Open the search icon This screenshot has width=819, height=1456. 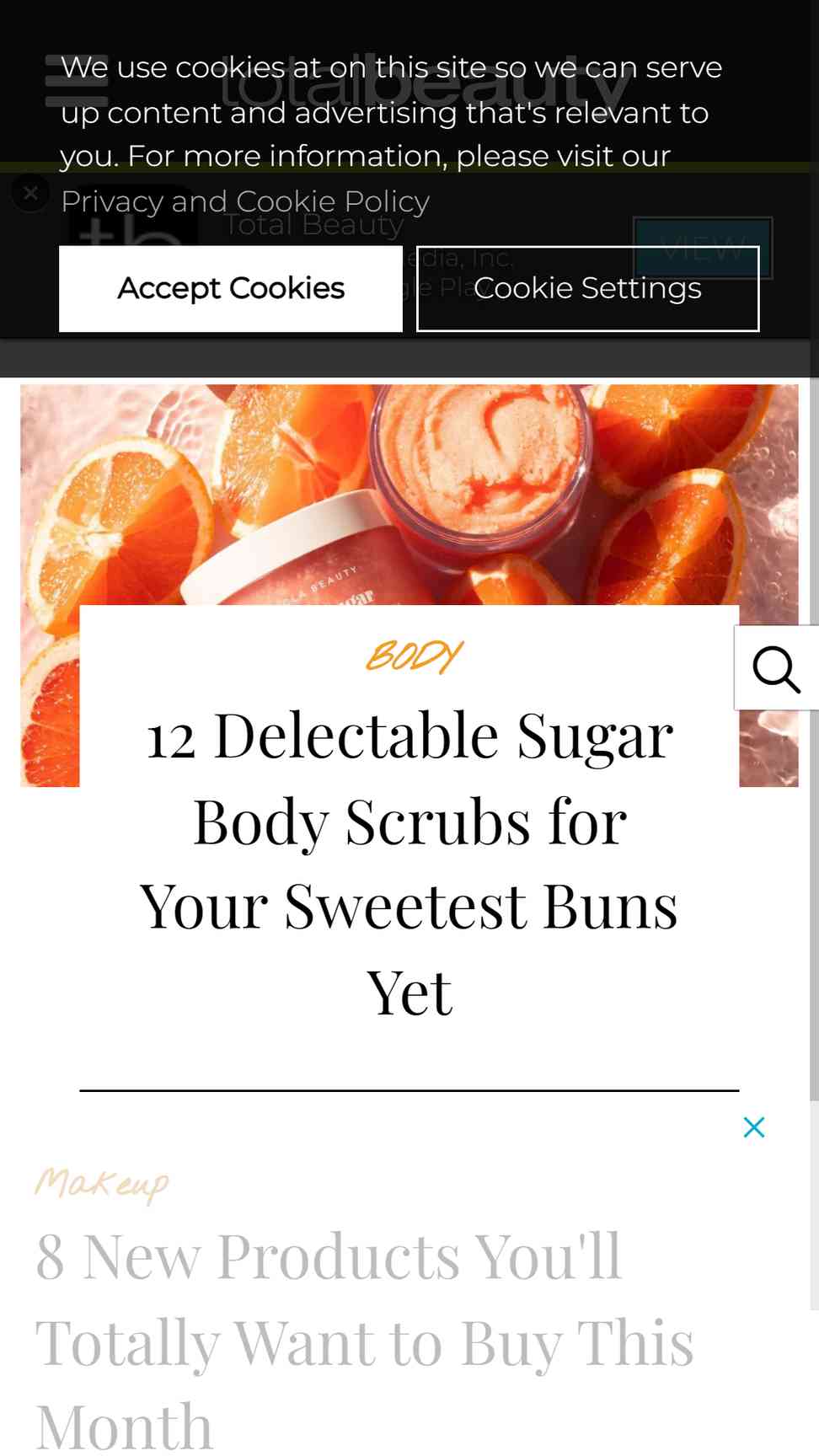776,668
